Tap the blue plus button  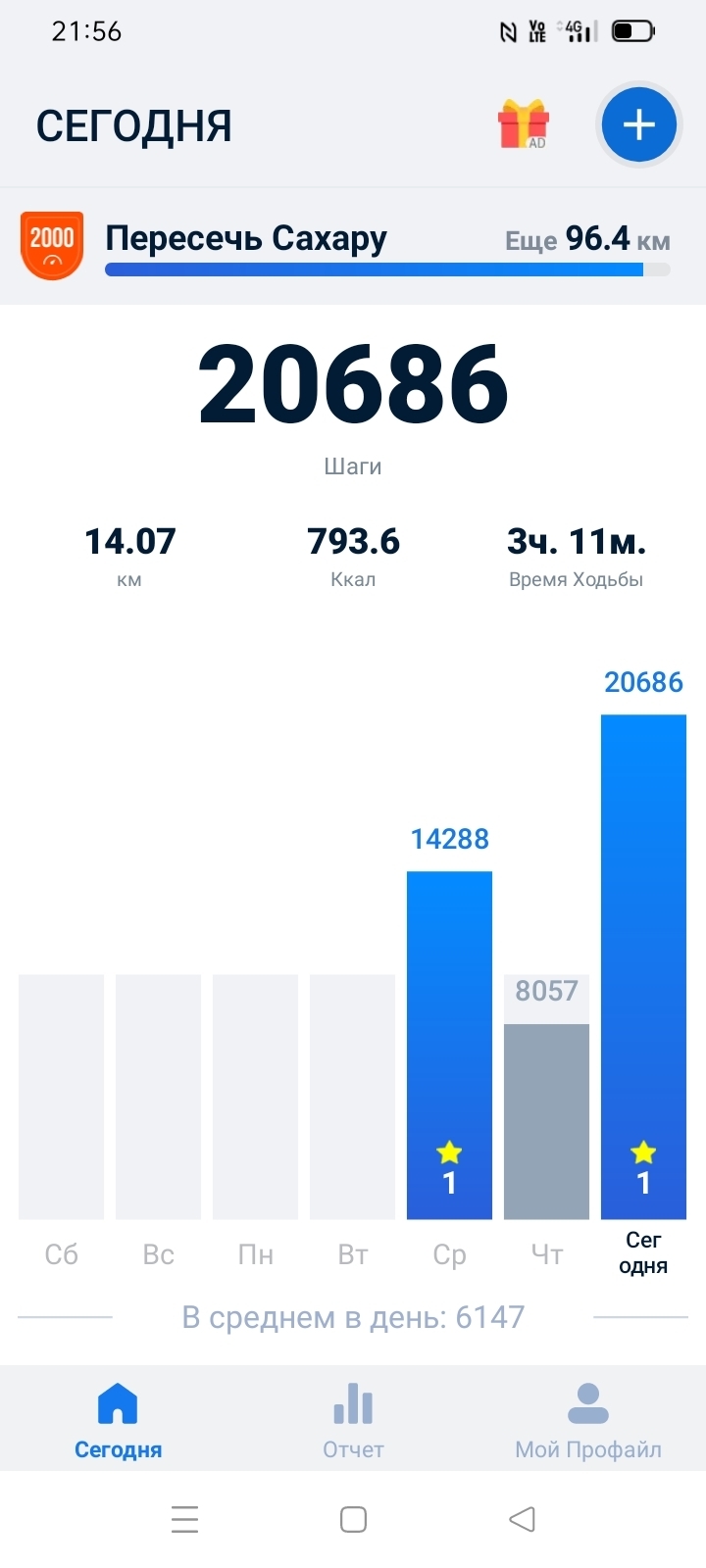click(638, 125)
